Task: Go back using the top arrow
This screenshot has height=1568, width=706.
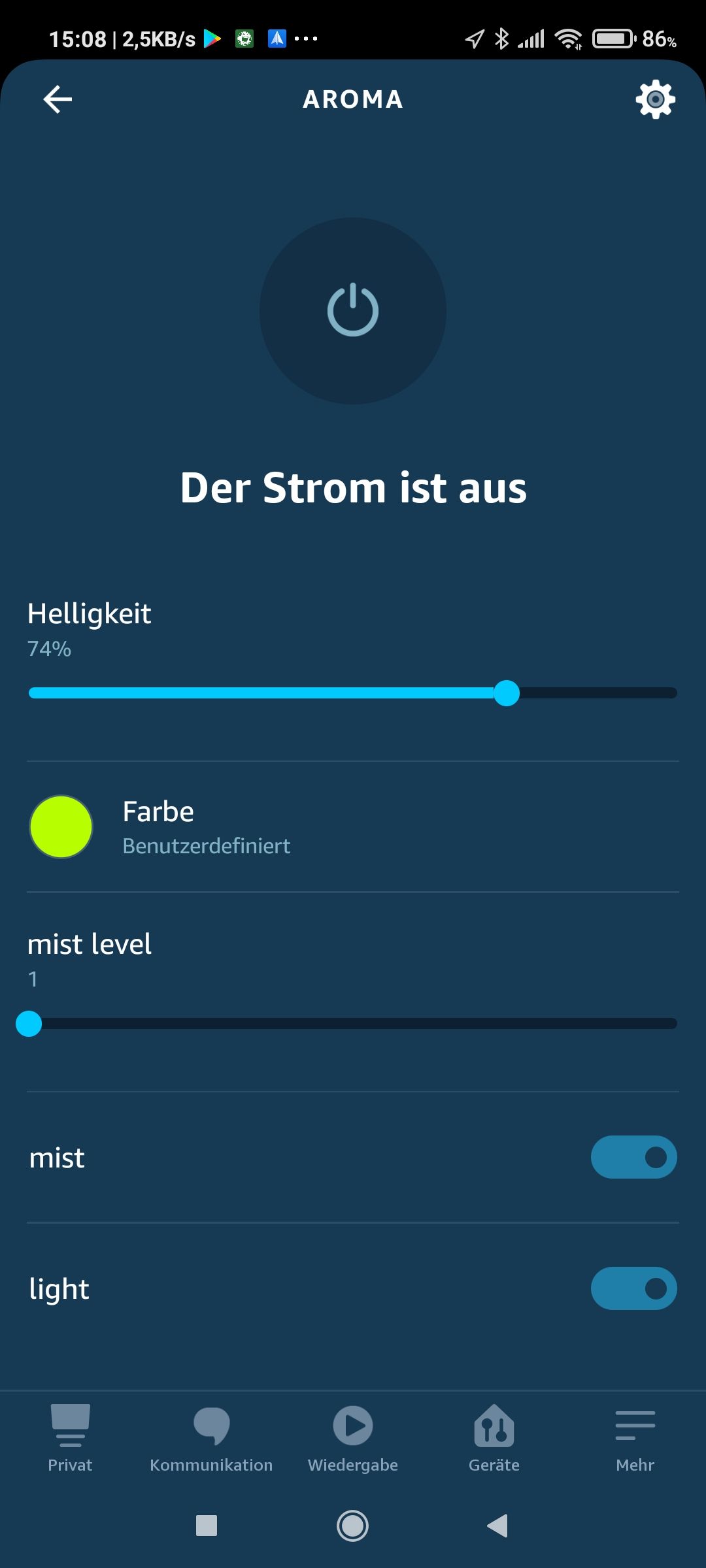Action: point(58,99)
